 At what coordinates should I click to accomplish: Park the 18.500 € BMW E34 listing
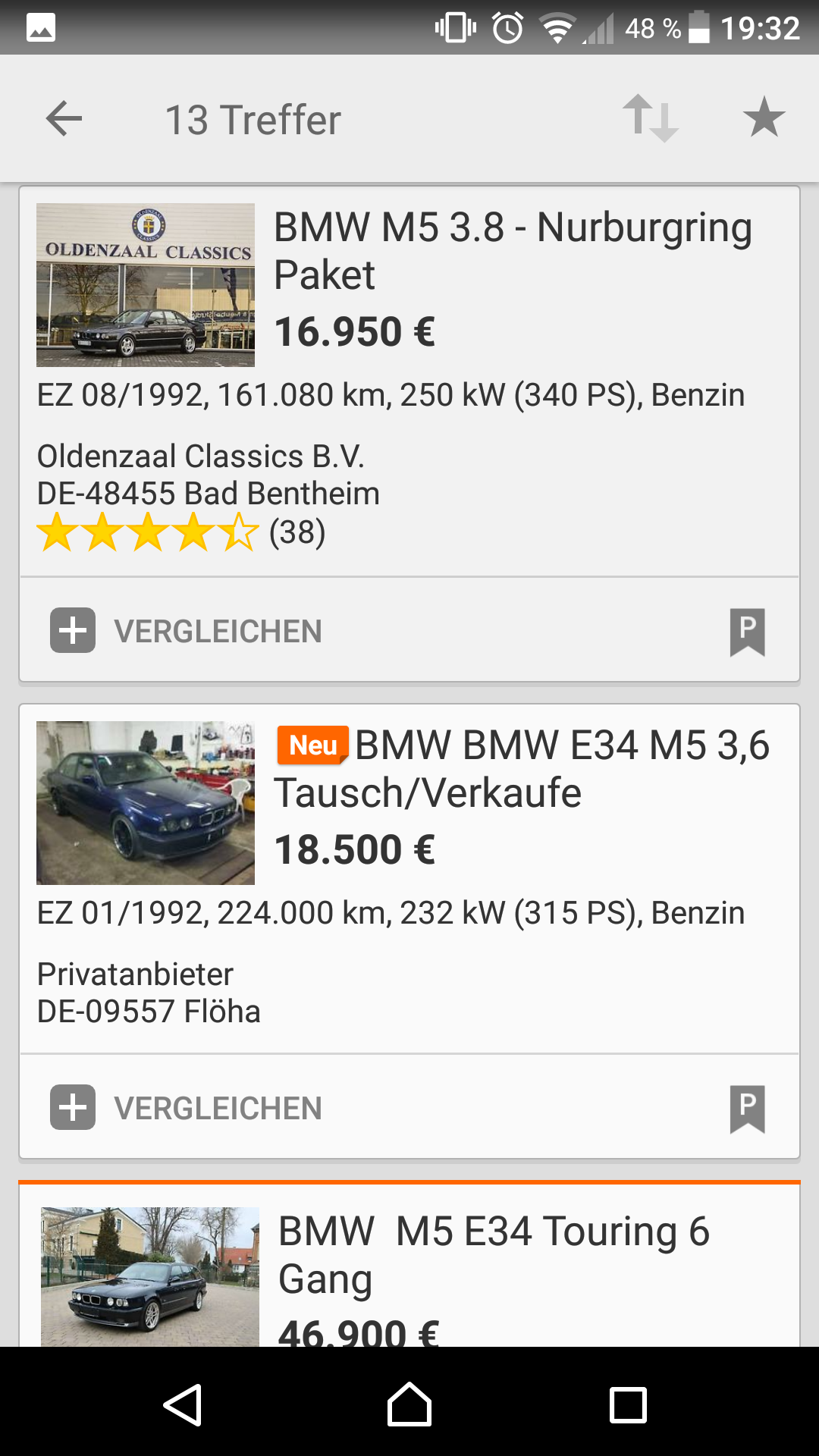tap(747, 1109)
